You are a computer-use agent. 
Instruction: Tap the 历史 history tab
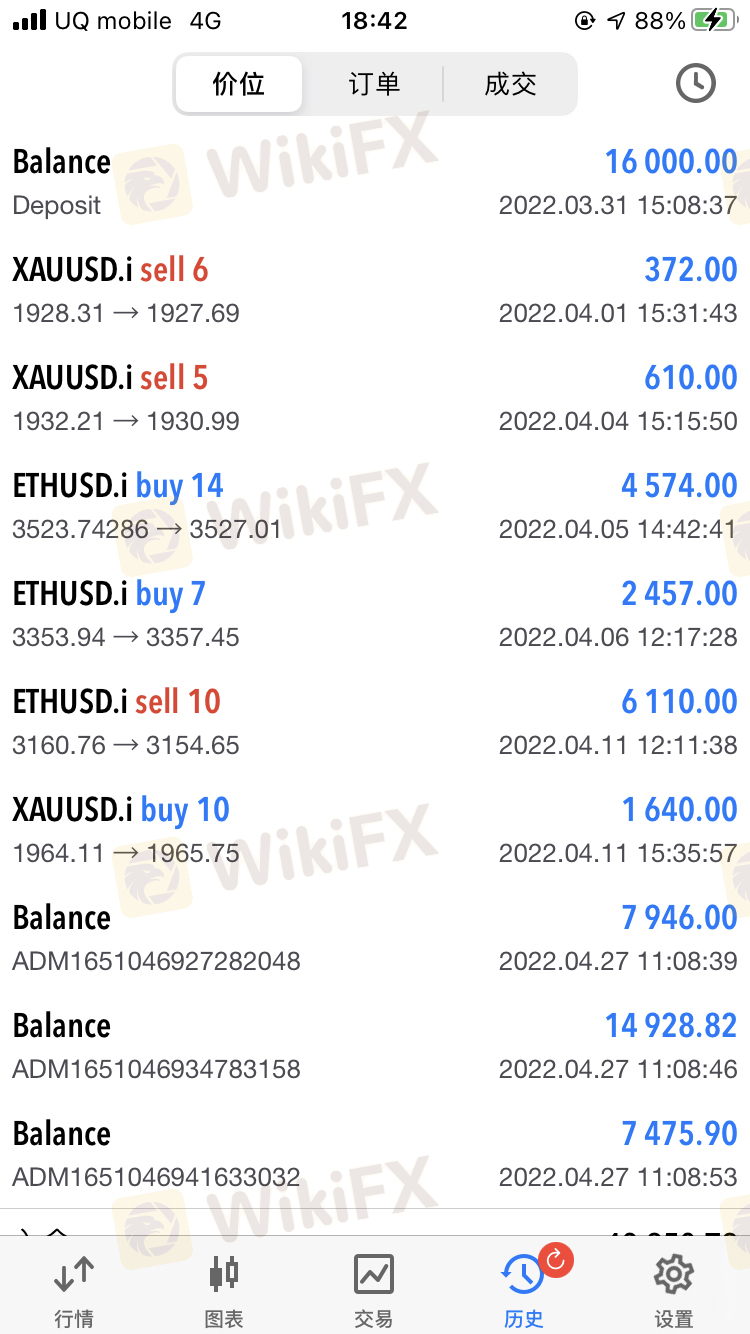point(524,1289)
